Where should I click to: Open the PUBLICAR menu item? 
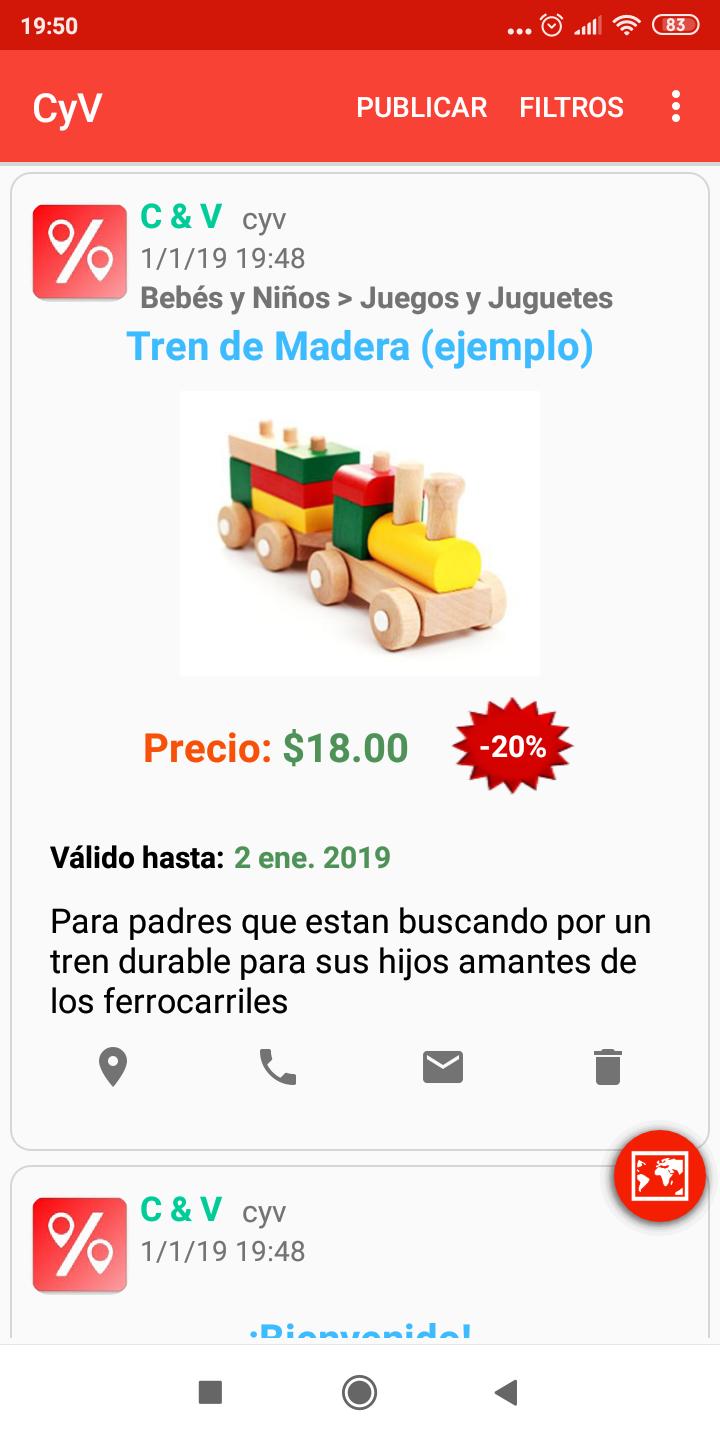tap(421, 107)
